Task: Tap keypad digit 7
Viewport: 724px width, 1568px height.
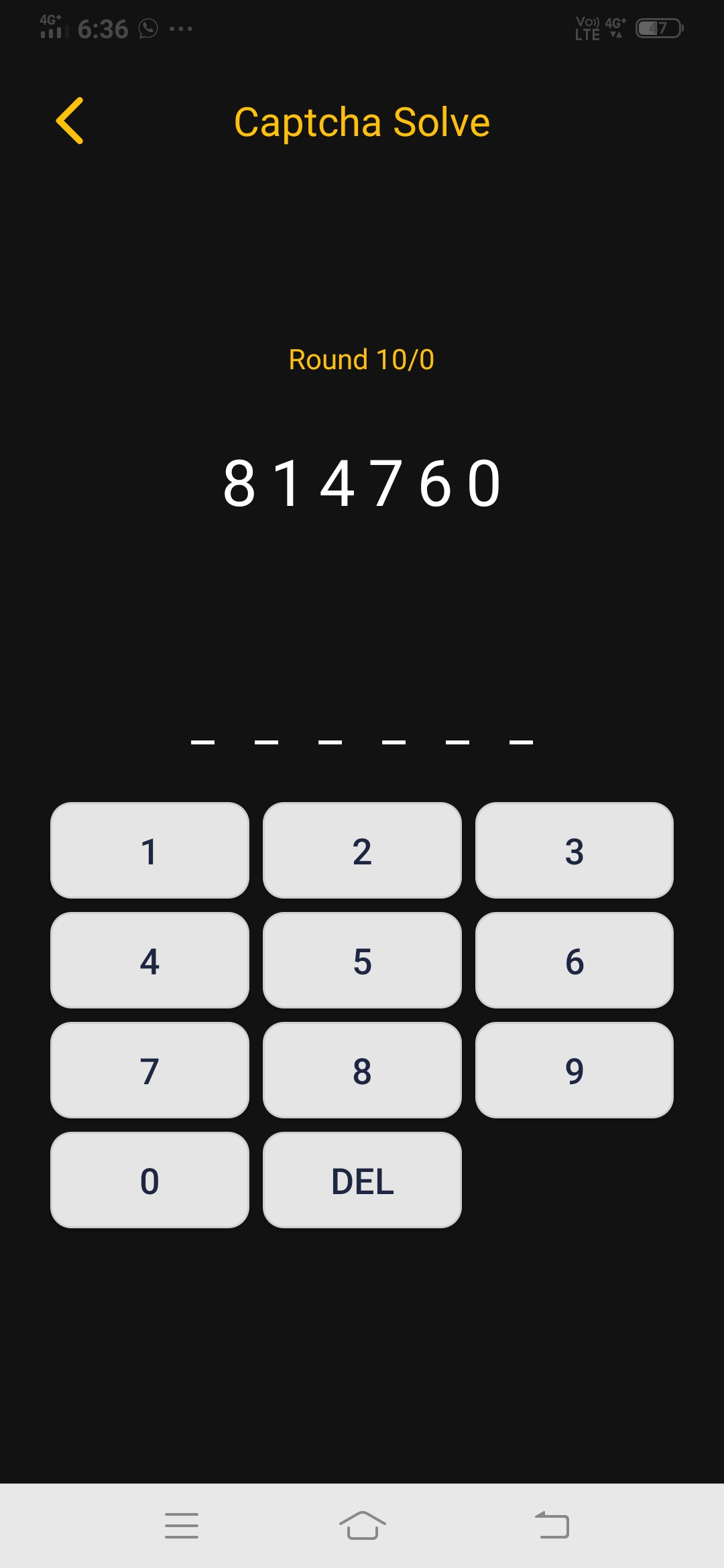Action: 149,1070
